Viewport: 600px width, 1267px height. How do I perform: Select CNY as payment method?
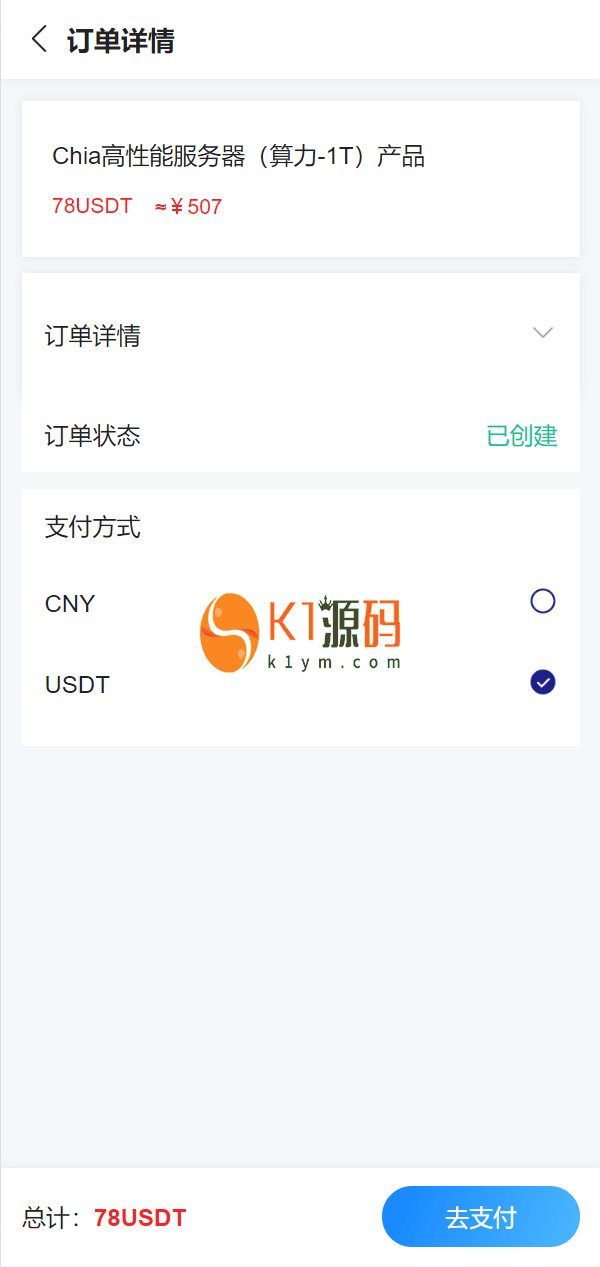[x=542, y=601]
